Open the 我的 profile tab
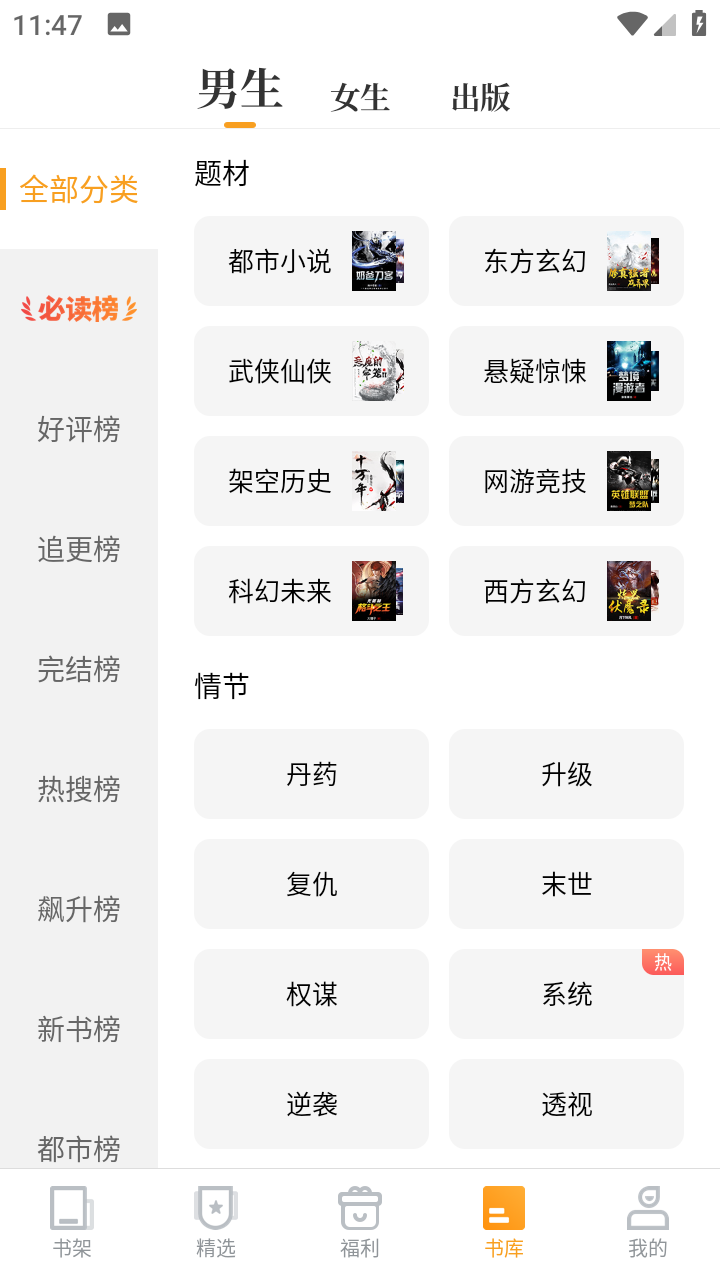 tap(648, 1220)
